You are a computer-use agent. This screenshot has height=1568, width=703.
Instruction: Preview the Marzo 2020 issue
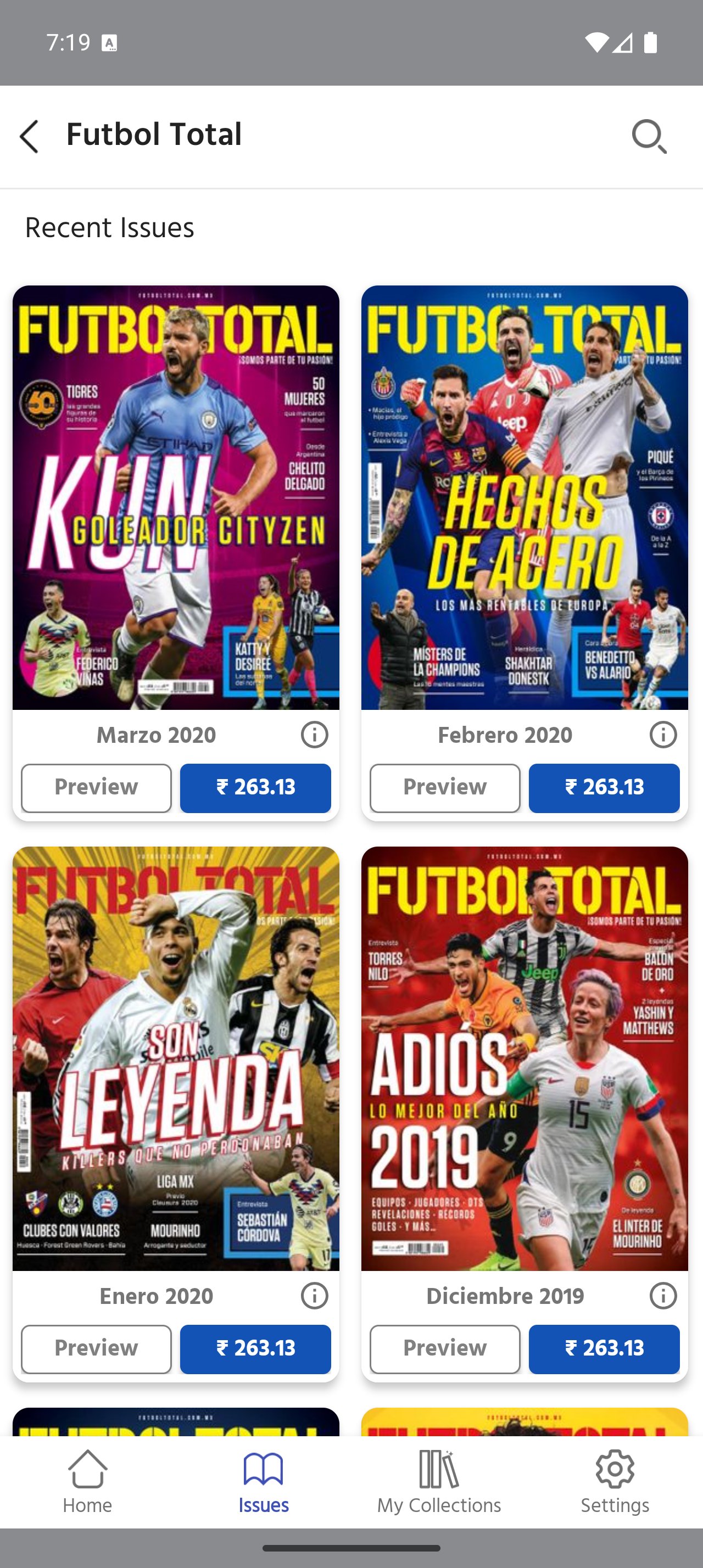point(96,788)
